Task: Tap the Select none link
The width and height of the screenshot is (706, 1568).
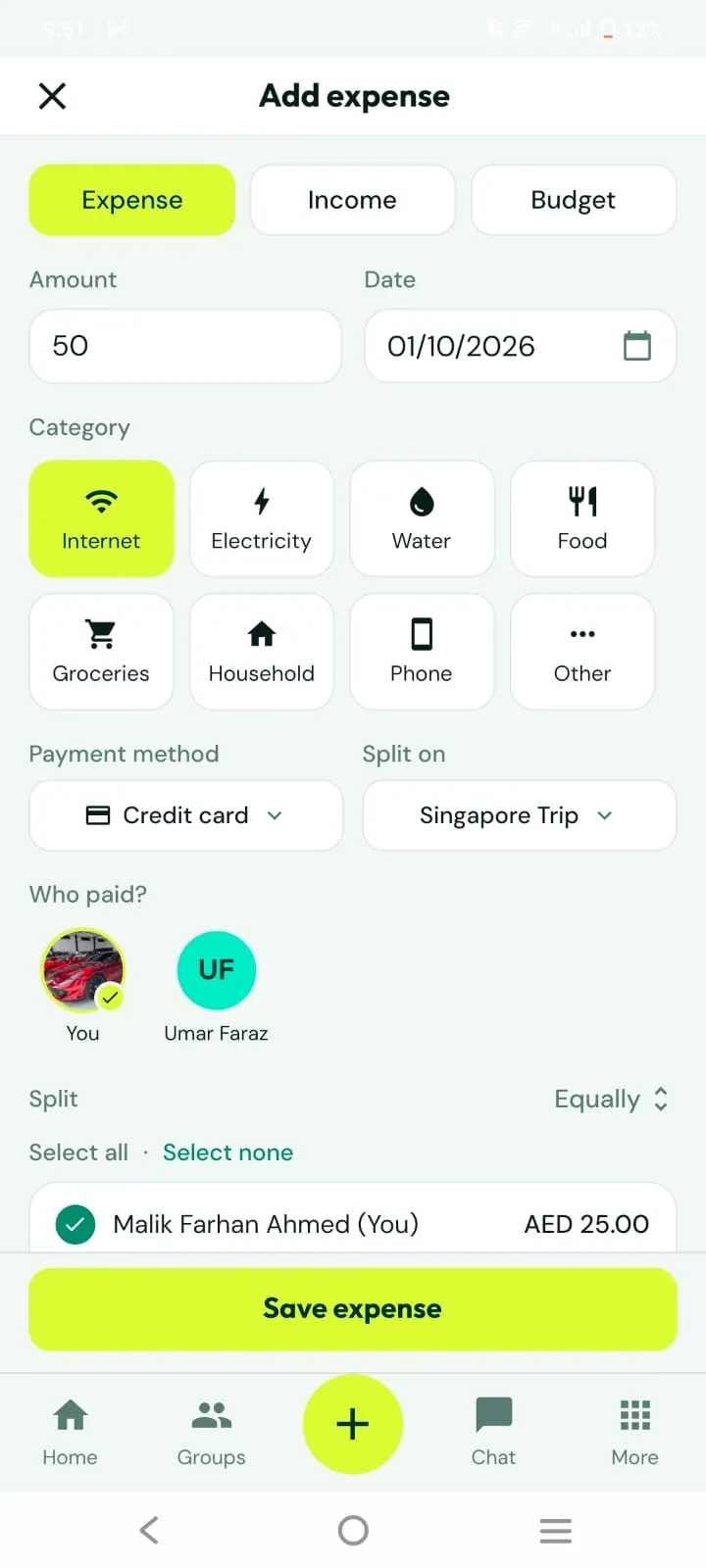Action: point(227,1152)
